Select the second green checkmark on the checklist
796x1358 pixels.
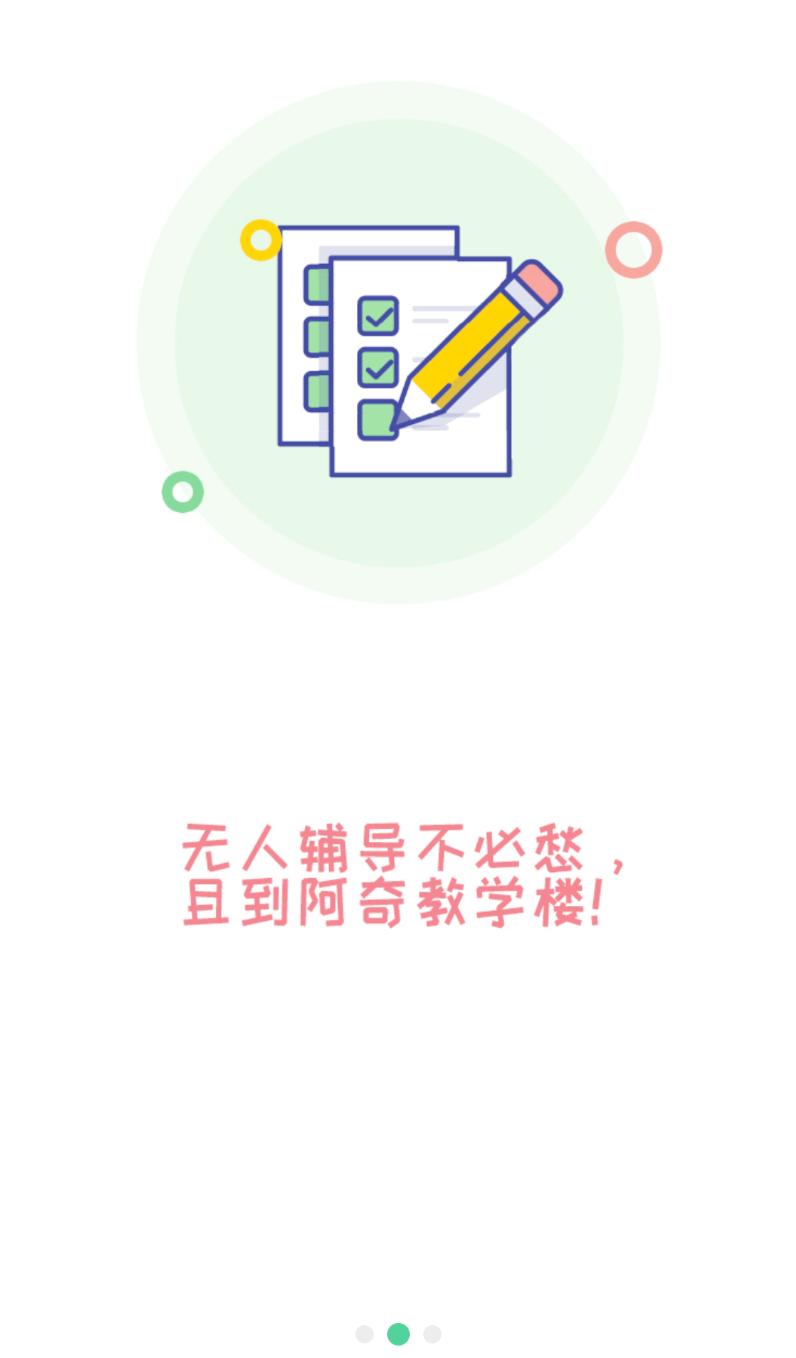[376, 368]
